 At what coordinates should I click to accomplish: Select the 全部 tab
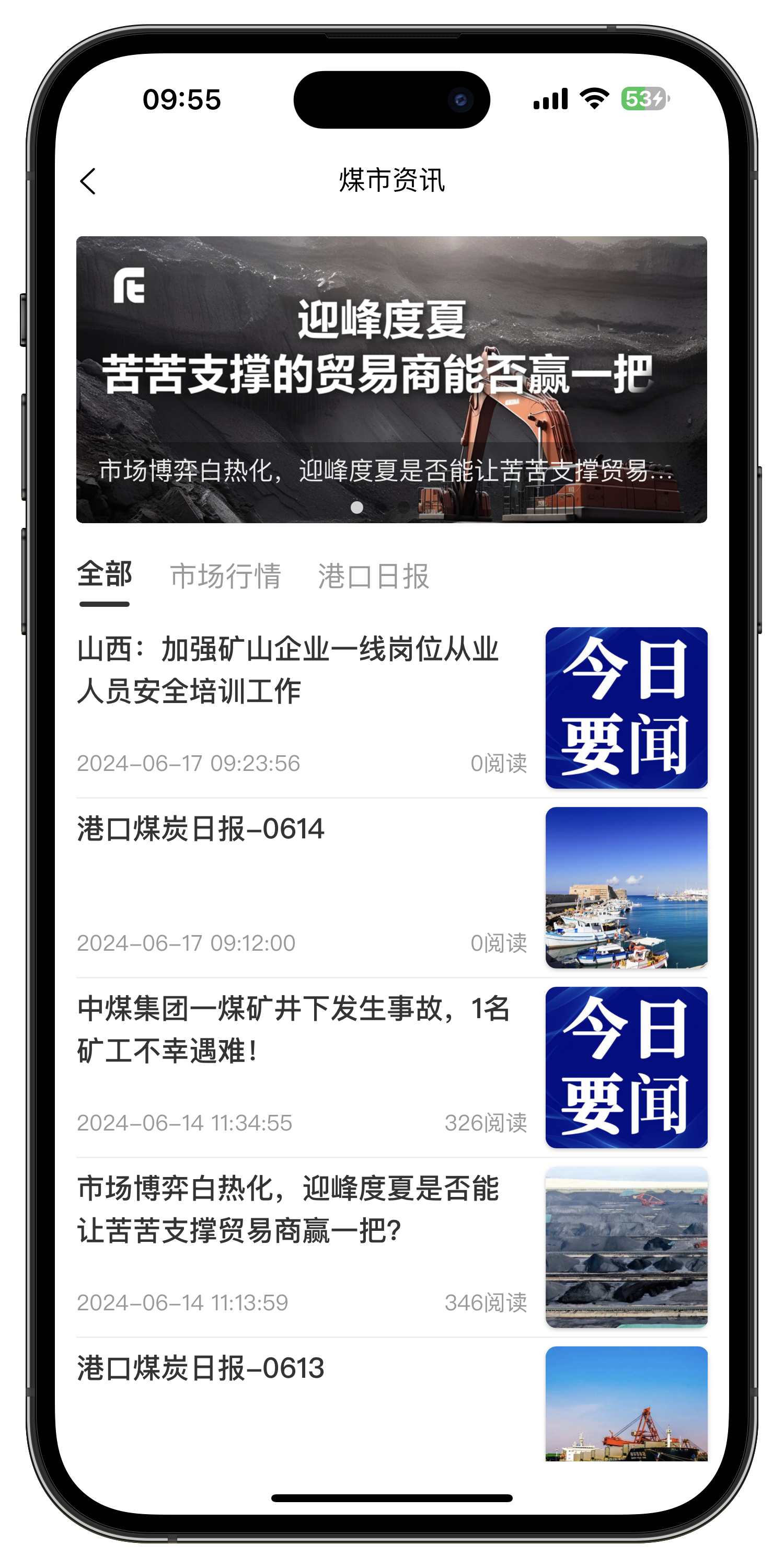coord(105,575)
